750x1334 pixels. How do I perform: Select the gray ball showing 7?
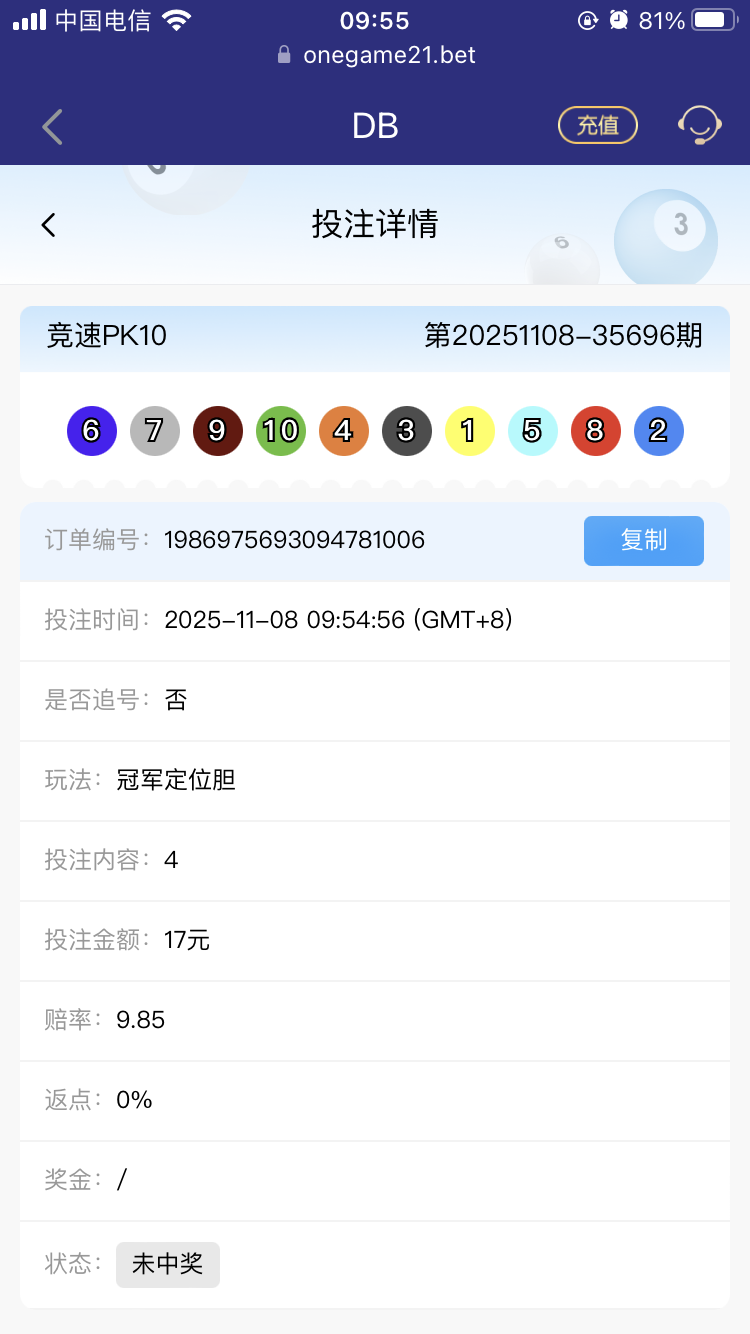[x=155, y=430]
